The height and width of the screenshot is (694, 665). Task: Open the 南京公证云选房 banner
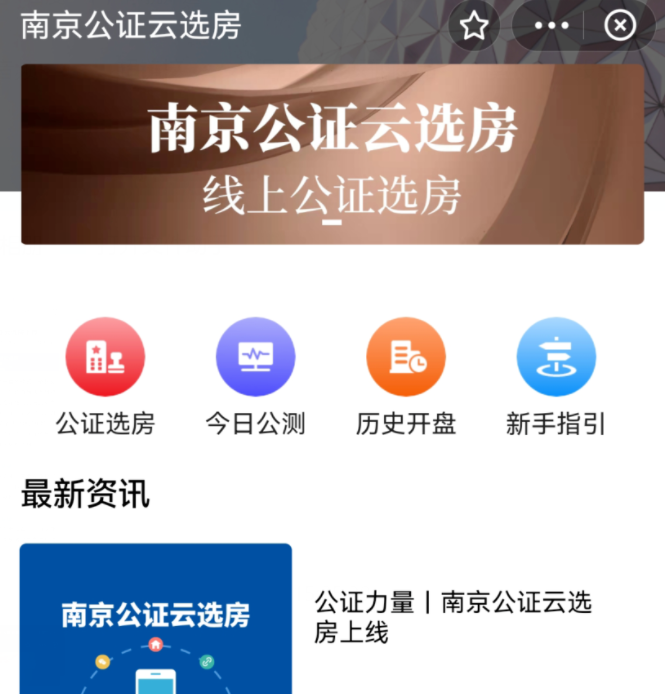click(x=332, y=155)
